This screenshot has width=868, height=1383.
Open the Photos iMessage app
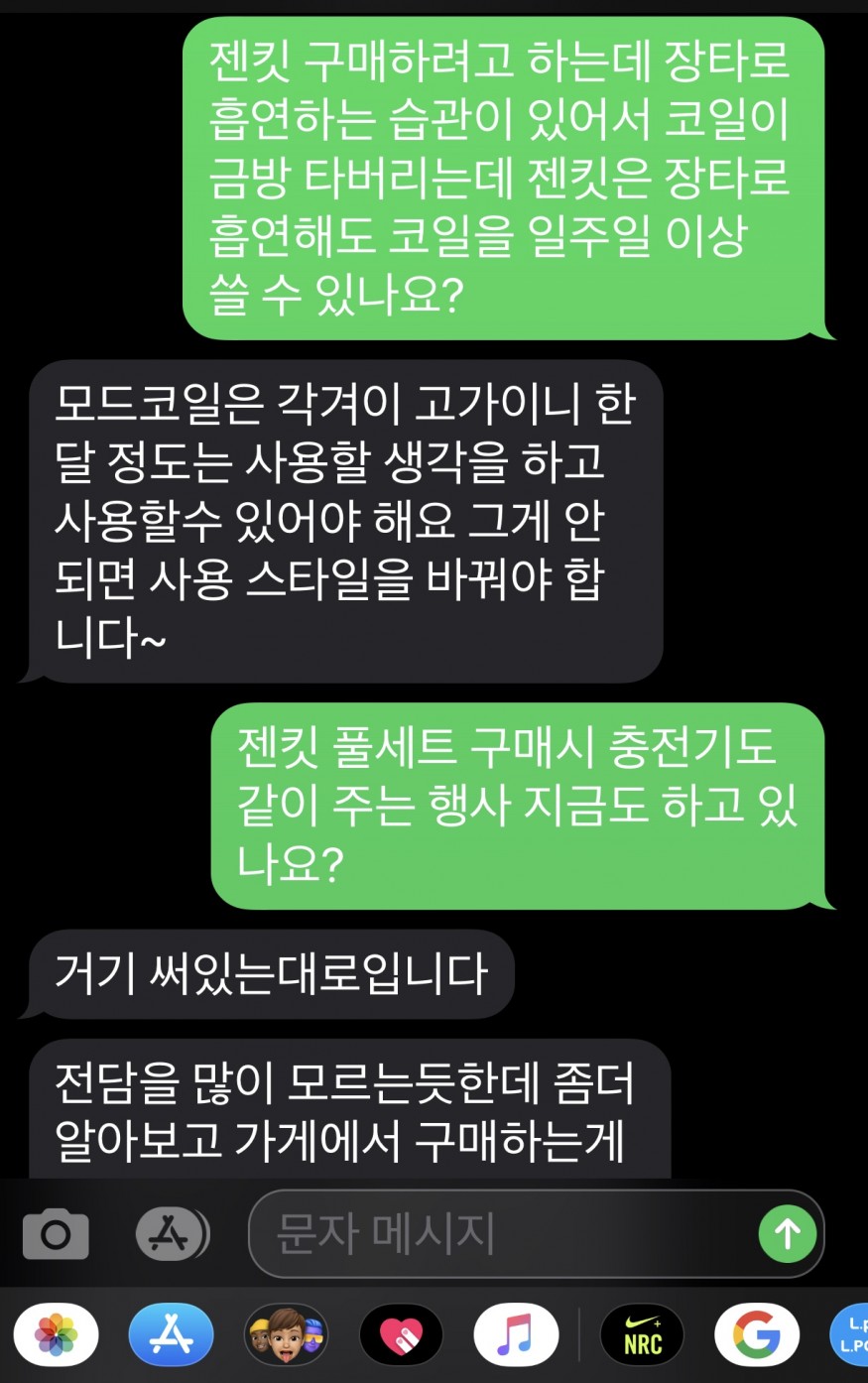pyautogui.click(x=56, y=1335)
